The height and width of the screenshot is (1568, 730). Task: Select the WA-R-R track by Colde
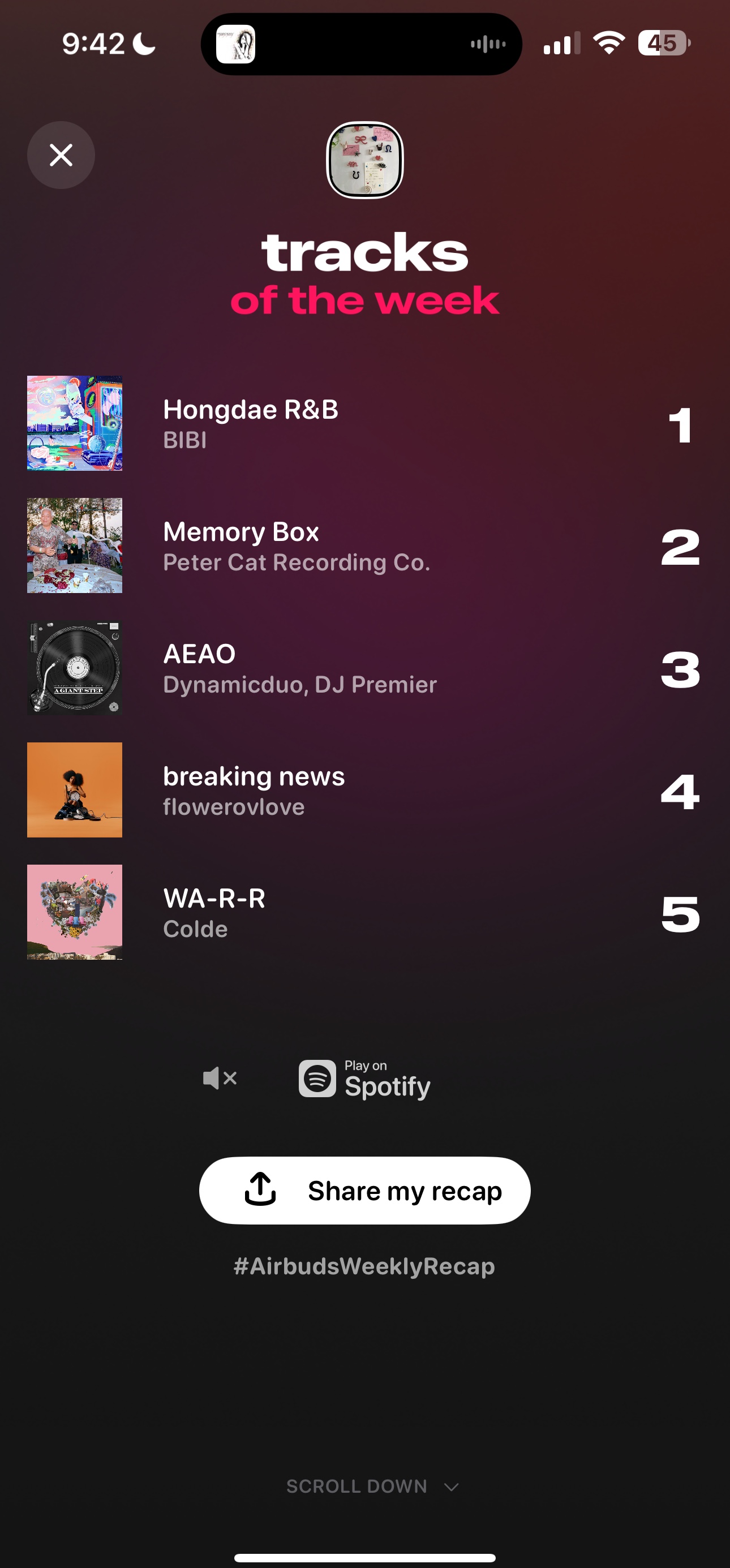click(364, 912)
